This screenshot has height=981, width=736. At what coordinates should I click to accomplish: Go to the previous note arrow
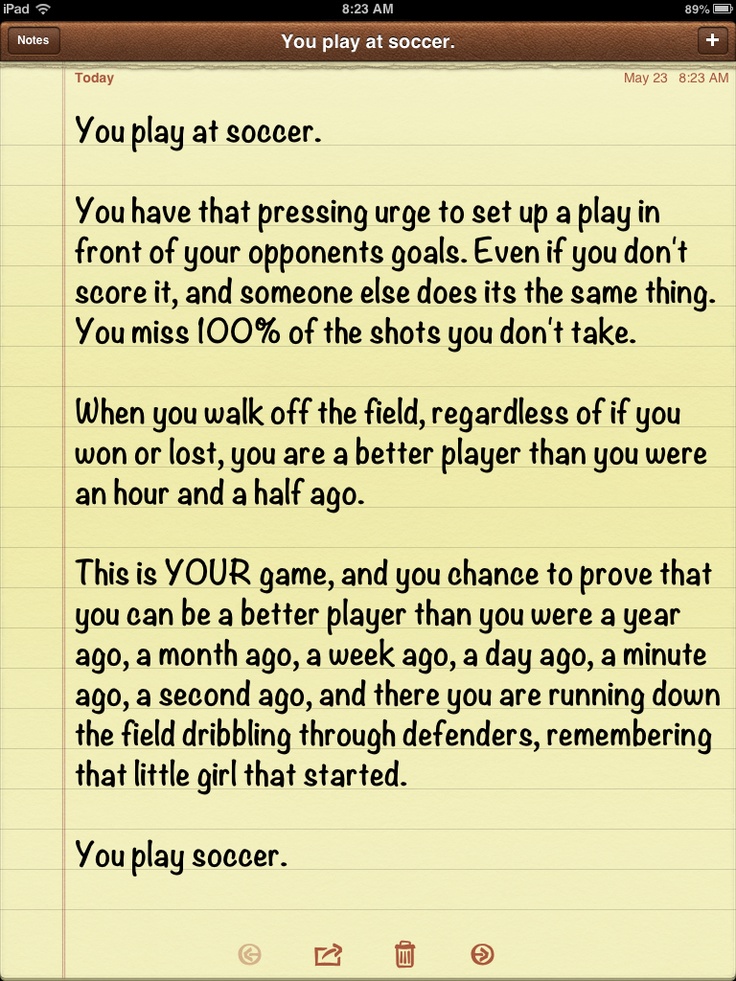coord(250,954)
